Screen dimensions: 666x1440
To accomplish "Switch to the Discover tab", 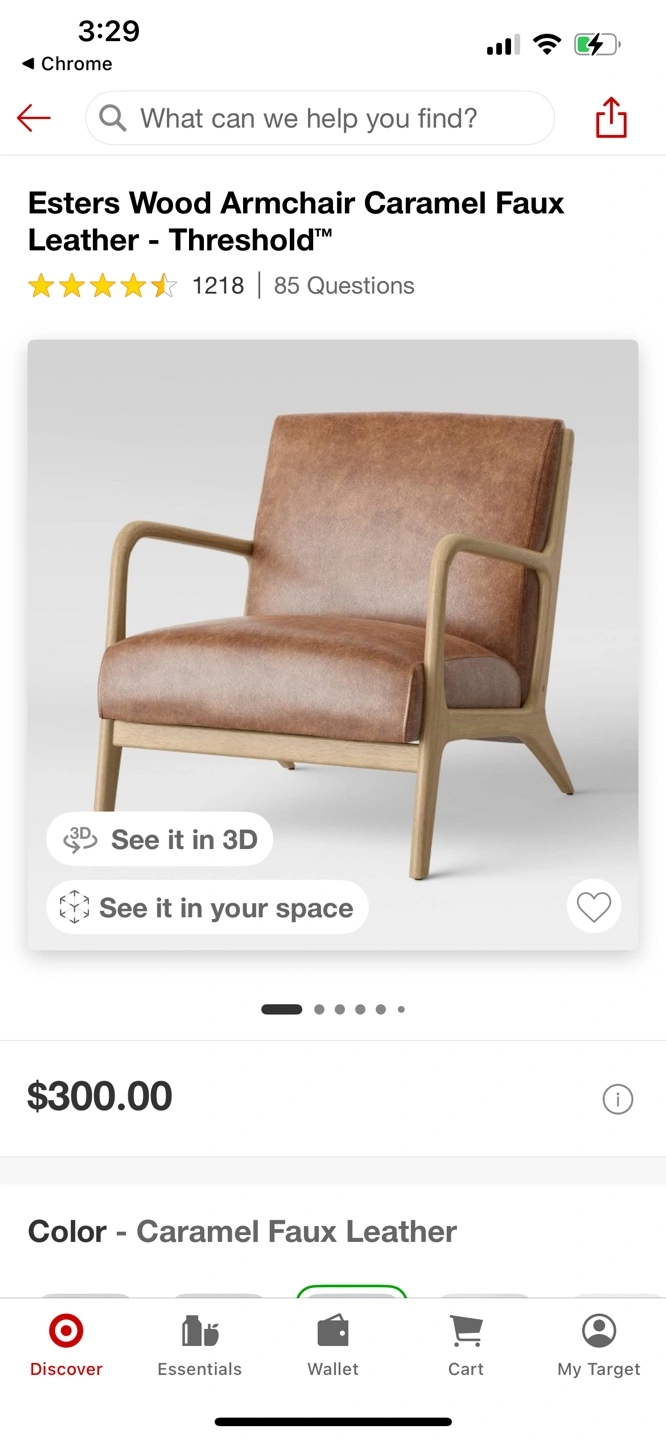I will tap(66, 1346).
